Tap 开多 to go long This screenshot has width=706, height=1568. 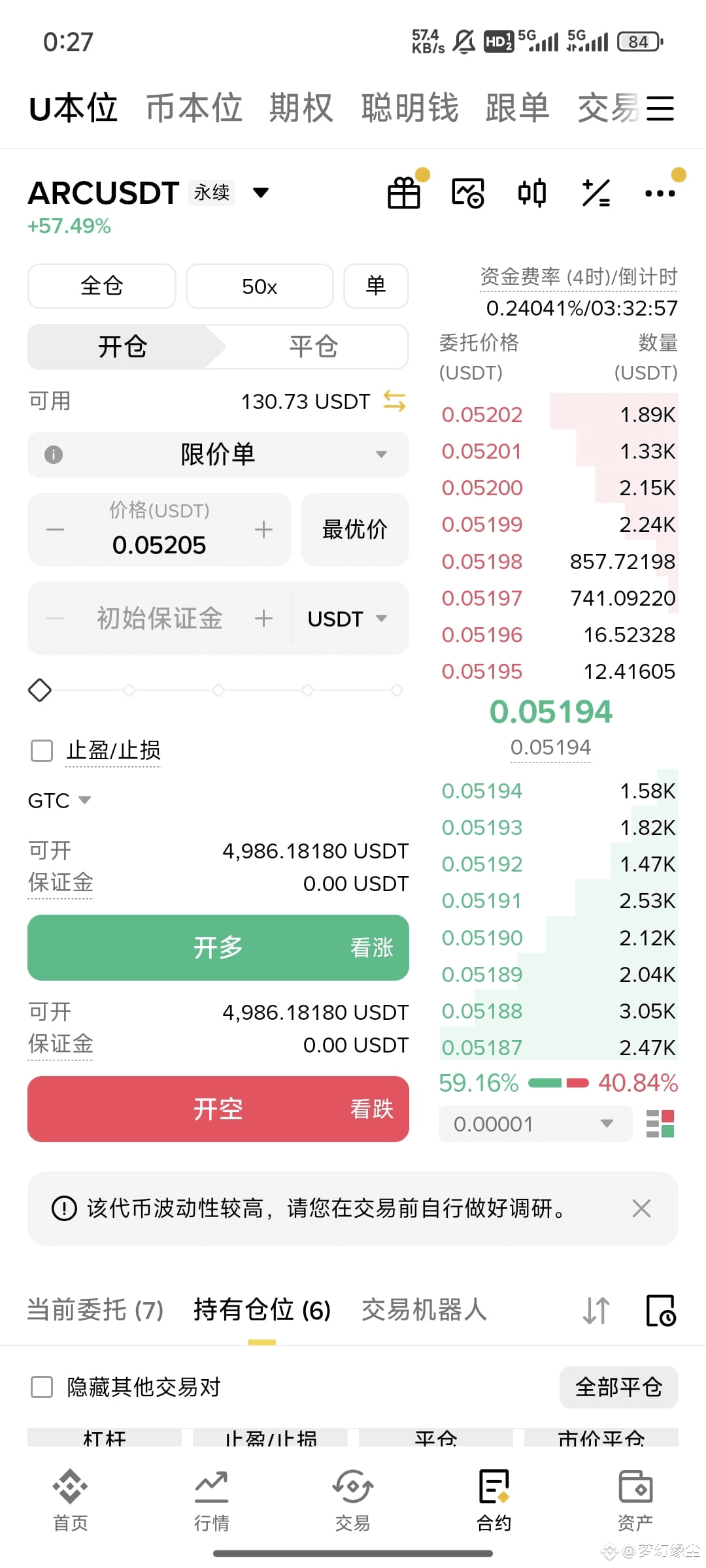[218, 947]
